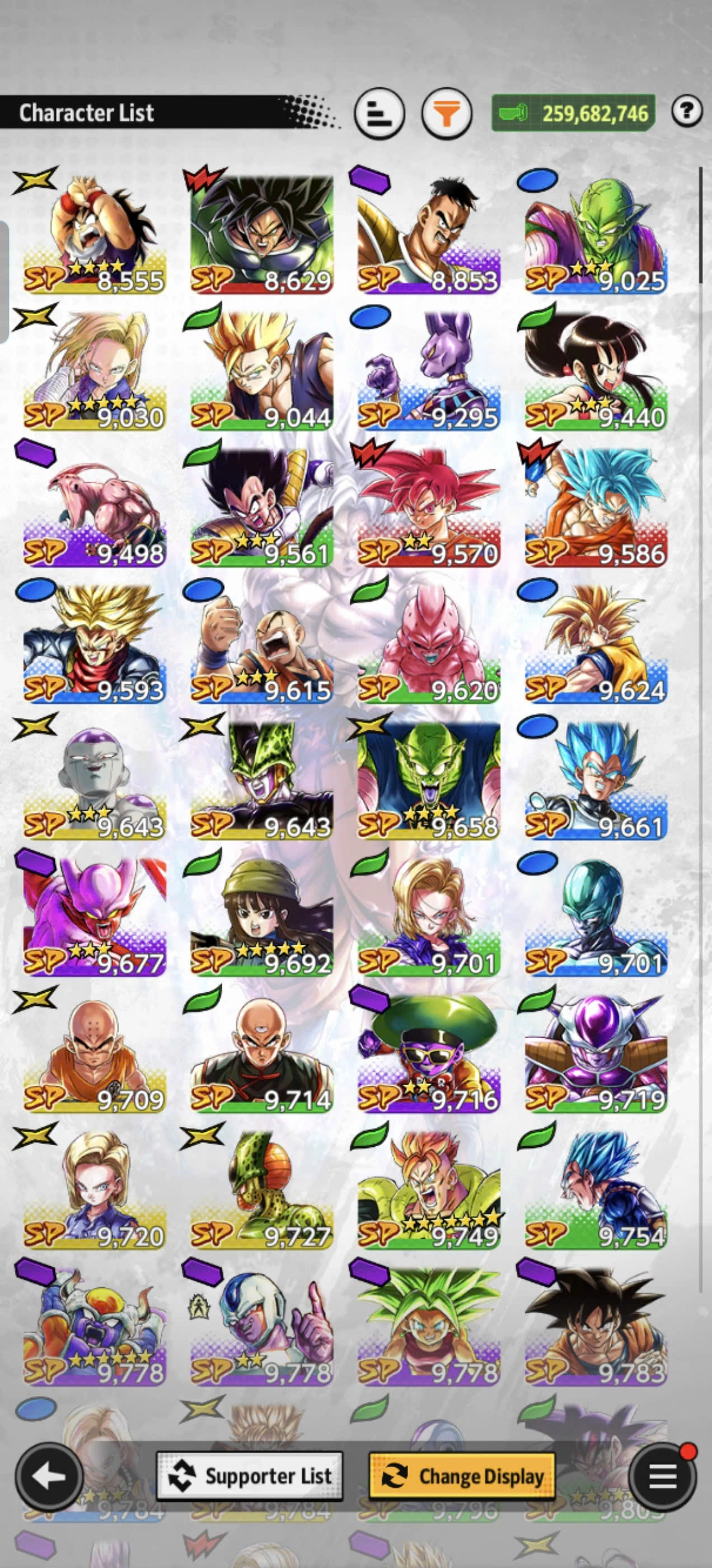The width and height of the screenshot is (712, 1568).
Task: Open the hamburger menu button
Action: click(662, 1476)
